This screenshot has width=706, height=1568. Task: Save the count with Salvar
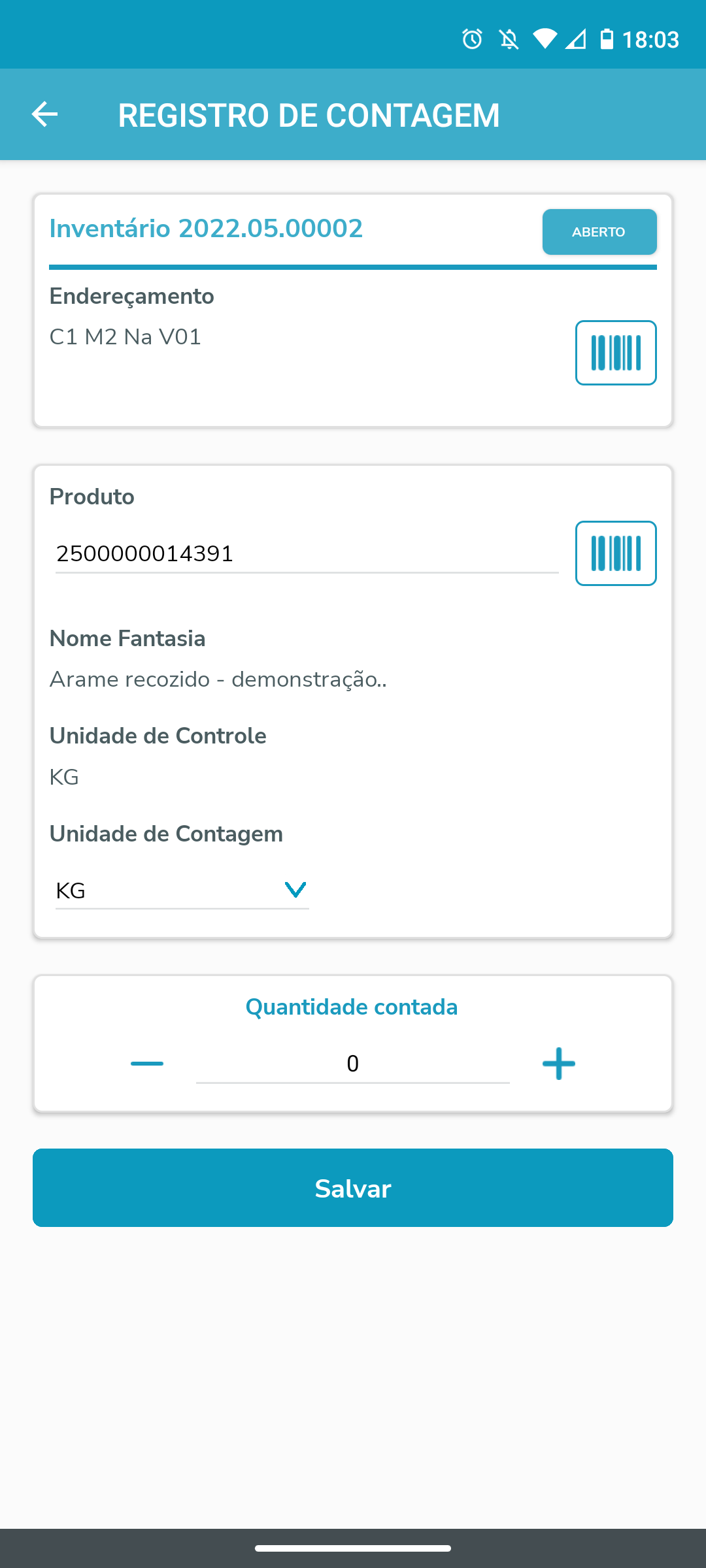[x=353, y=1188]
